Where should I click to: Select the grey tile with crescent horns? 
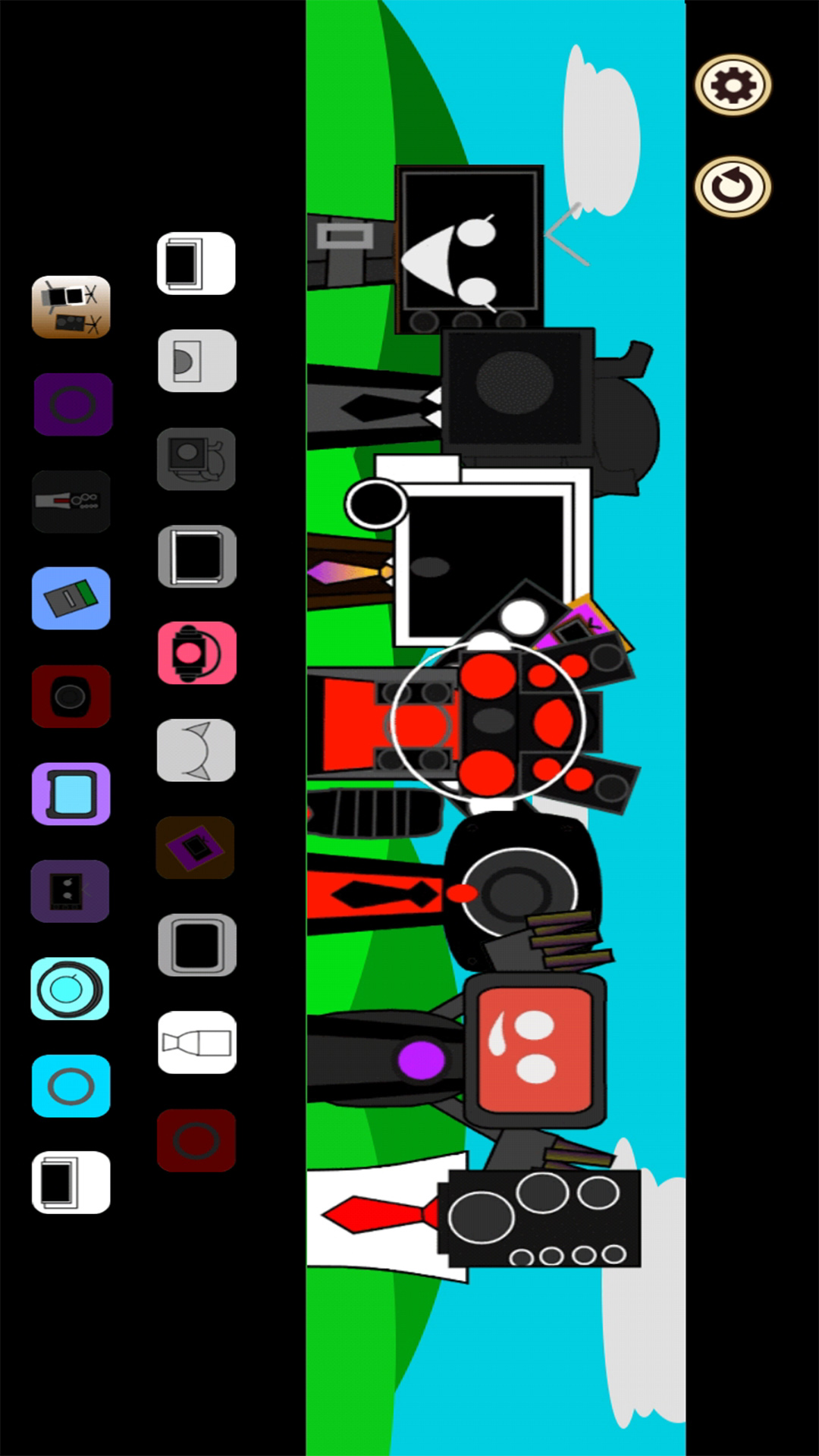[x=196, y=750]
